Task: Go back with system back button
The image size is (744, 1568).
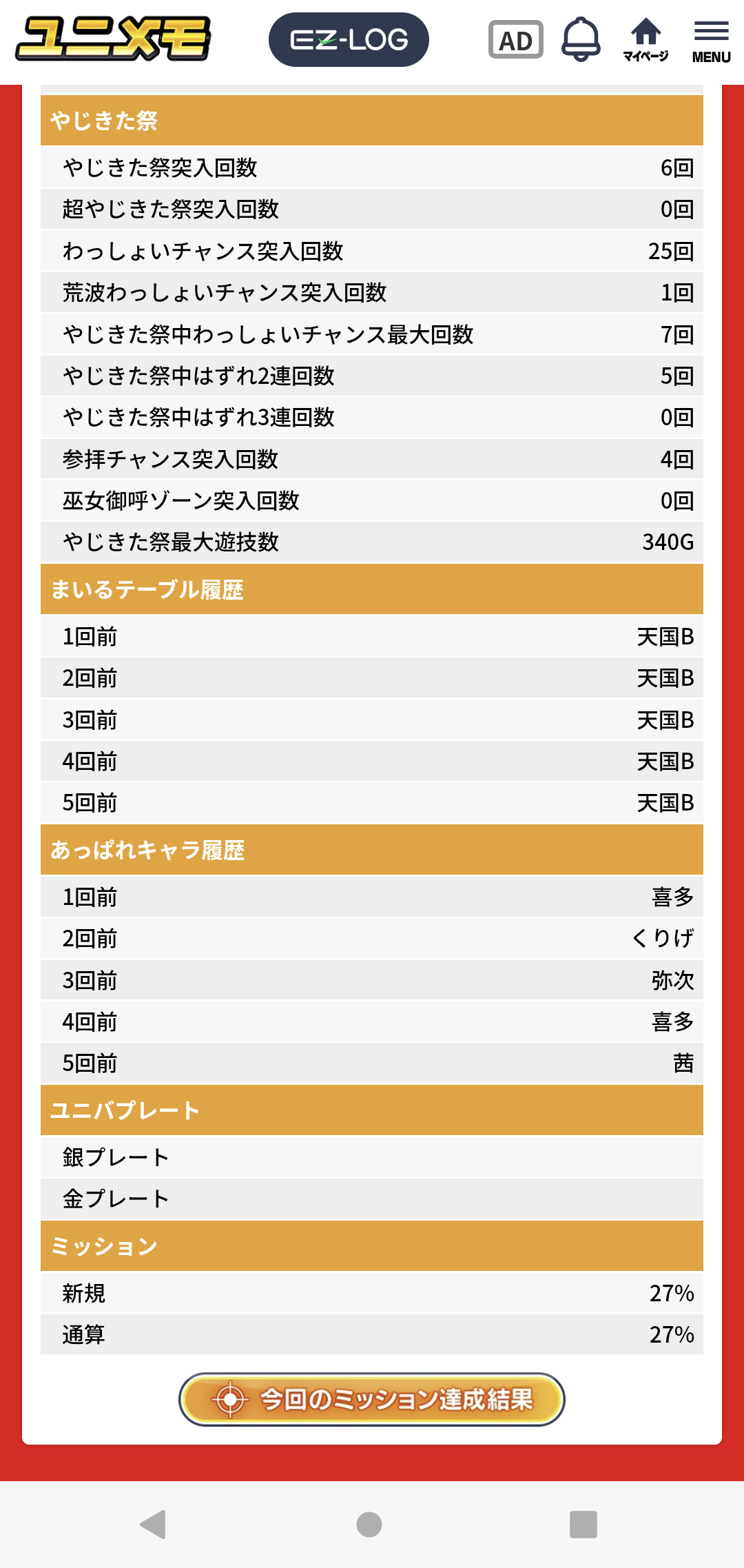Action: tap(153, 1524)
